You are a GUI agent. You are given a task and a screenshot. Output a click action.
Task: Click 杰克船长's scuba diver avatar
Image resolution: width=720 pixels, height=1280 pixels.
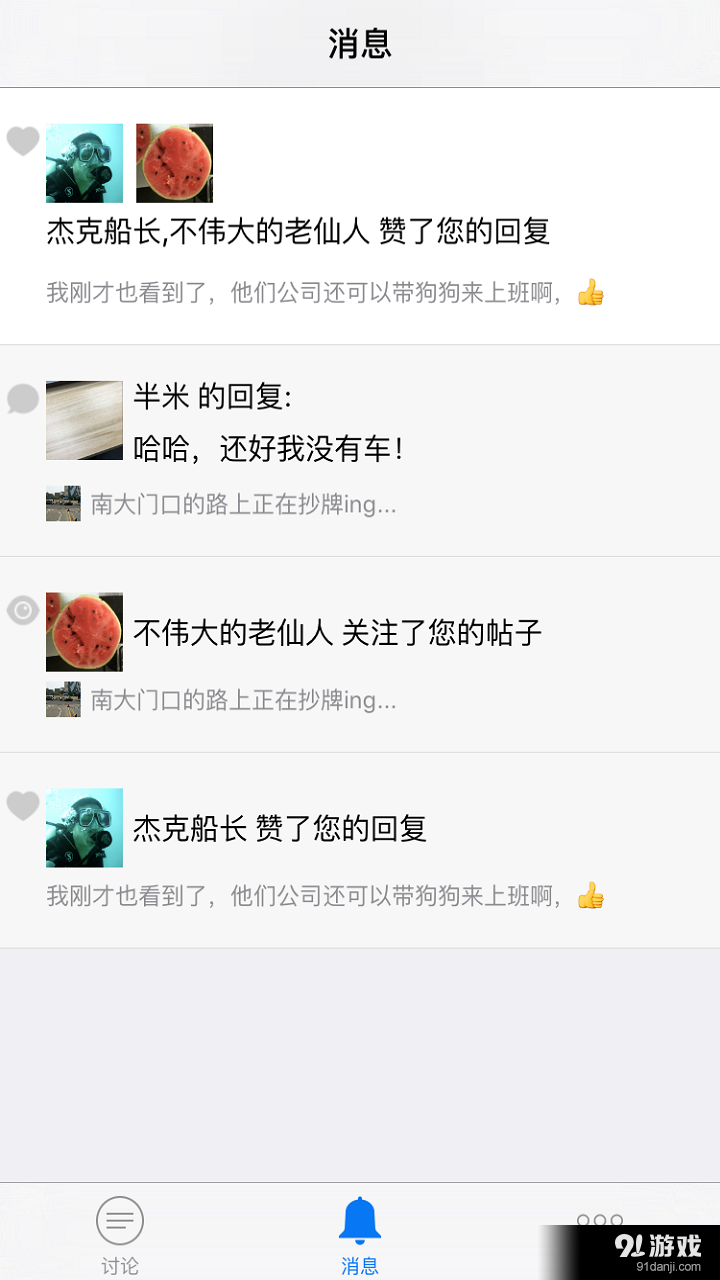84,162
